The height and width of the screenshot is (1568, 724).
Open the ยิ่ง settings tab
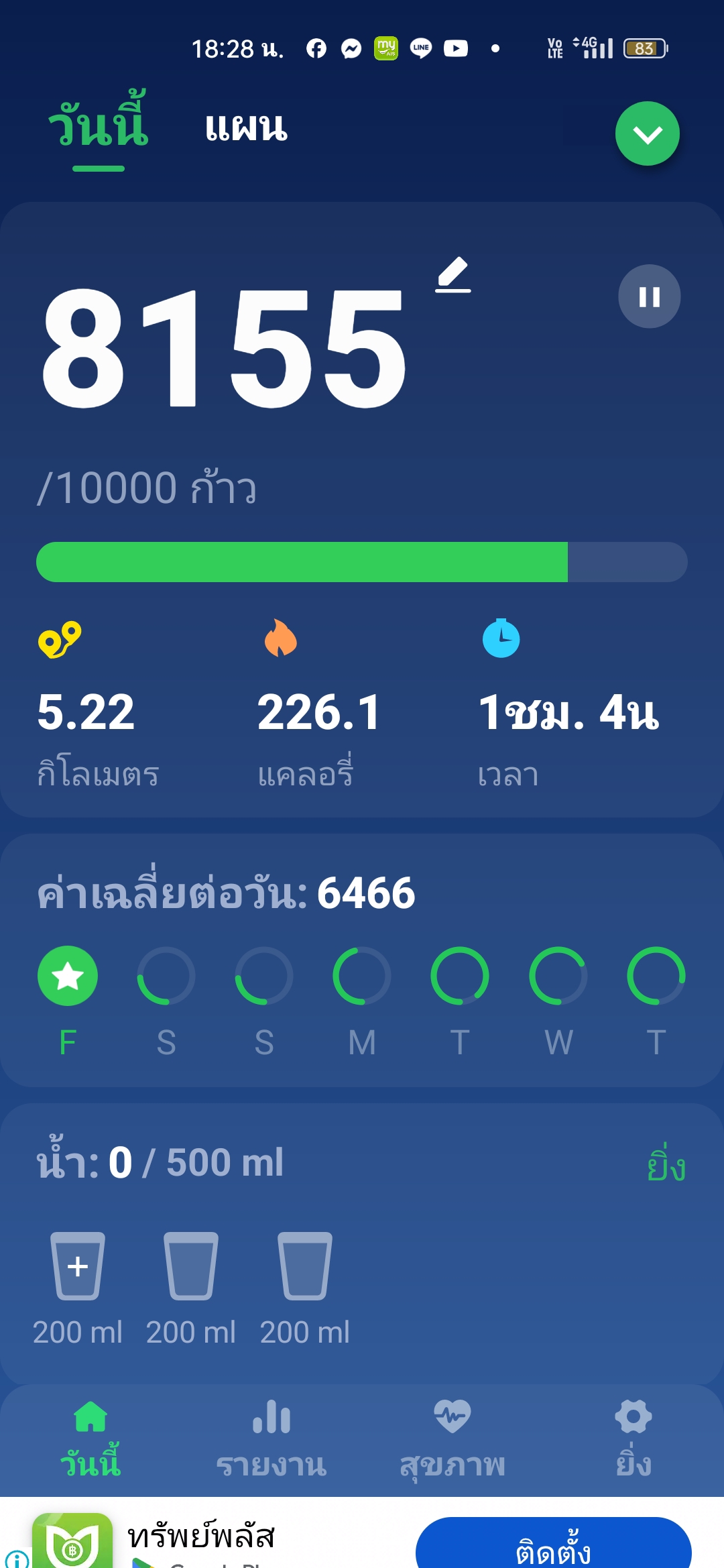(x=633, y=1439)
